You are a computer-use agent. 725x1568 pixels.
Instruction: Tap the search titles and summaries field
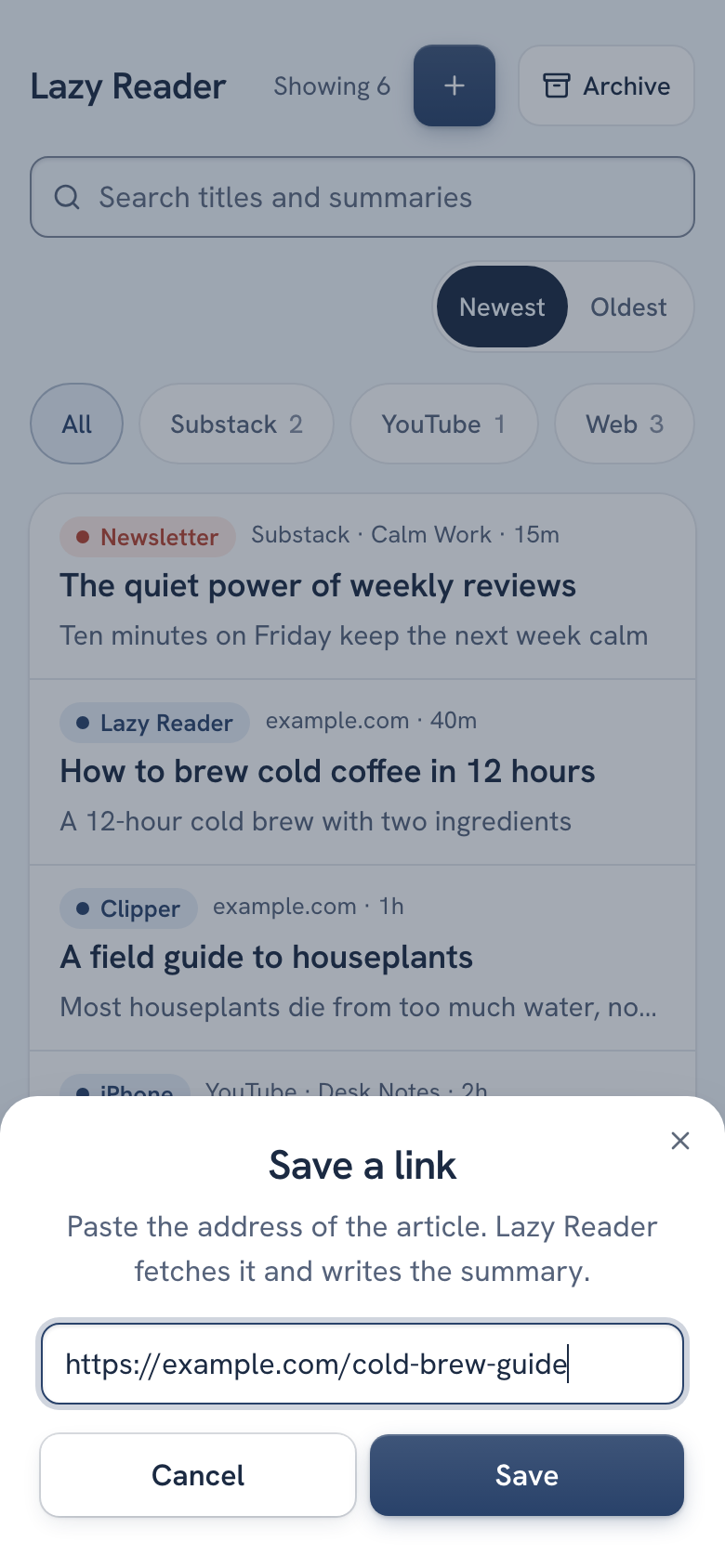[x=362, y=197]
